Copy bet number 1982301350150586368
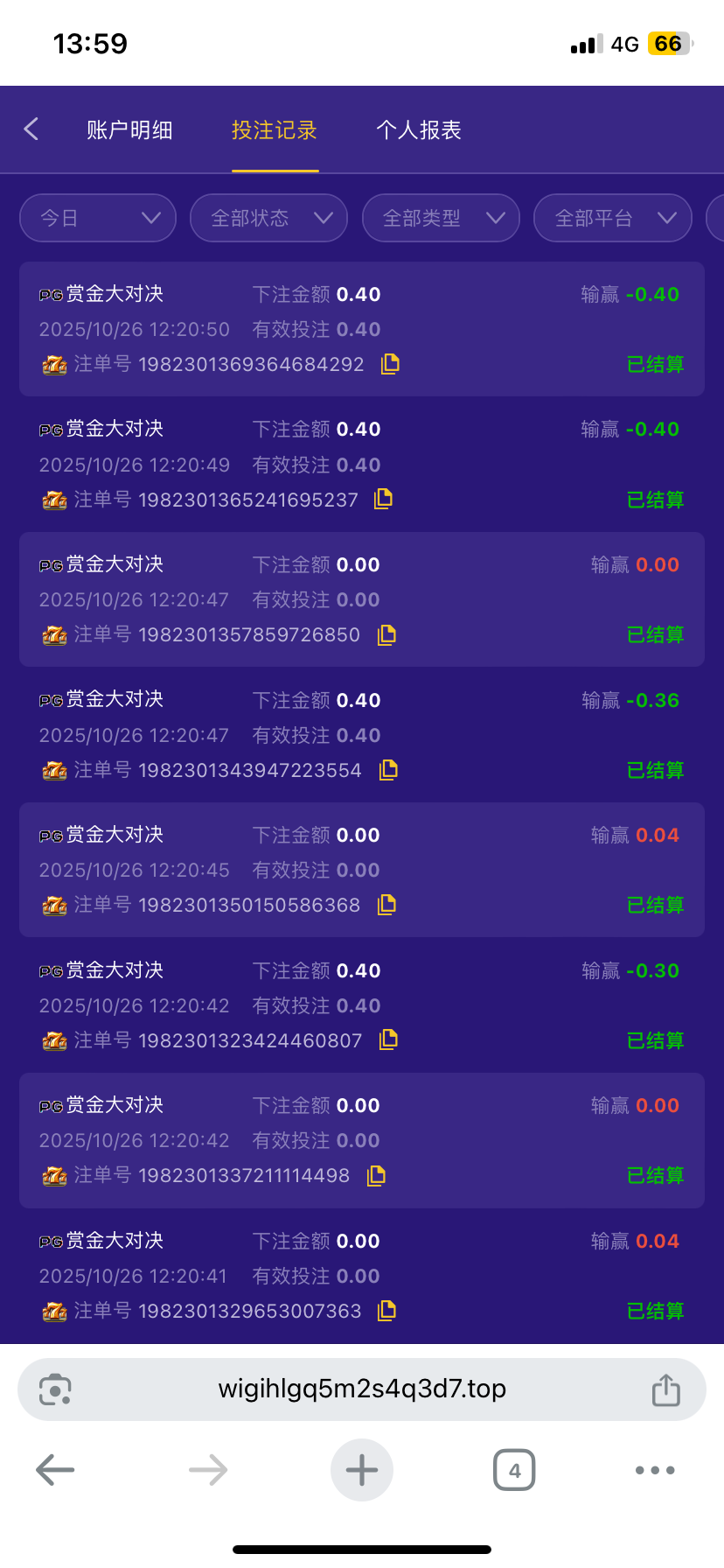Viewport: 724px width, 1568px height. (x=386, y=905)
